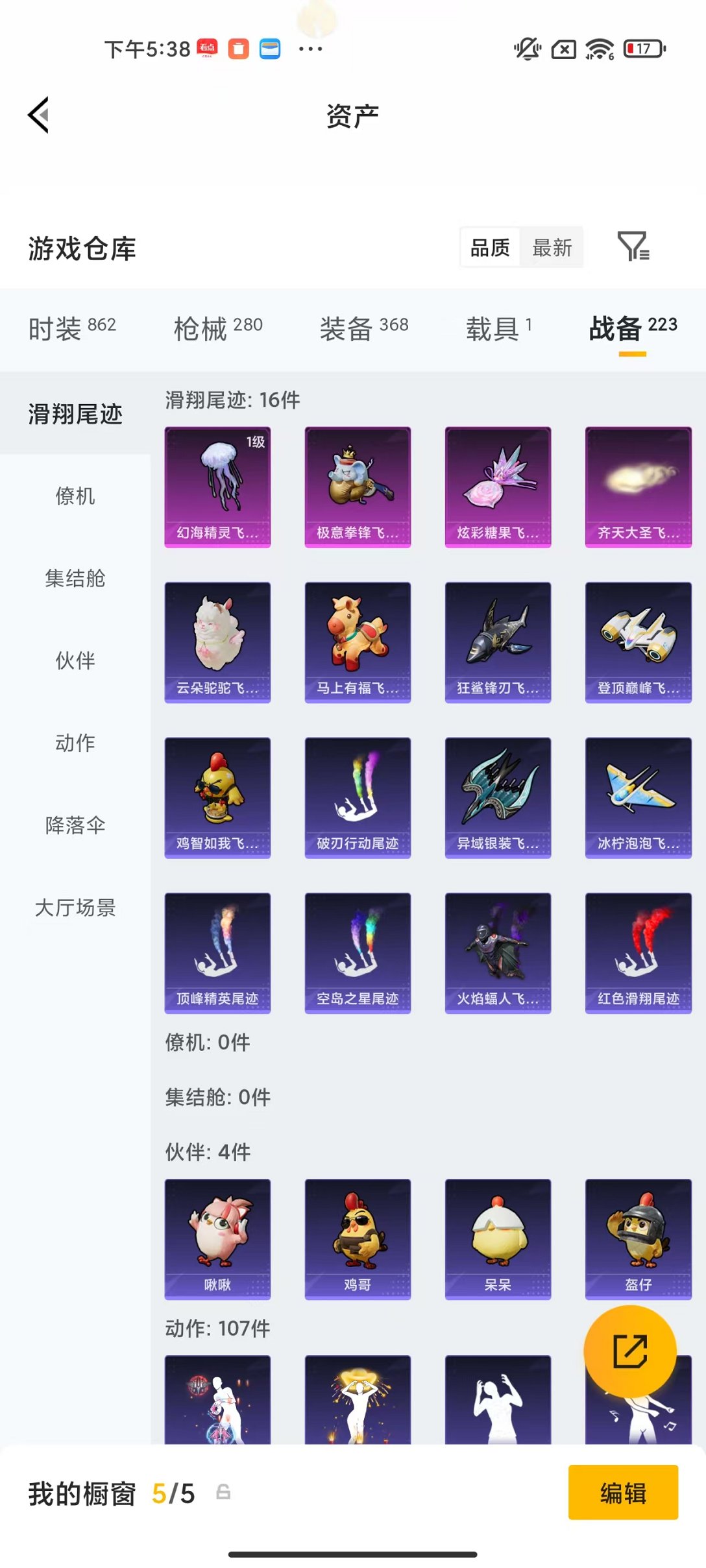Switch sorting to 最新
This screenshot has height=1568, width=706.
click(552, 247)
